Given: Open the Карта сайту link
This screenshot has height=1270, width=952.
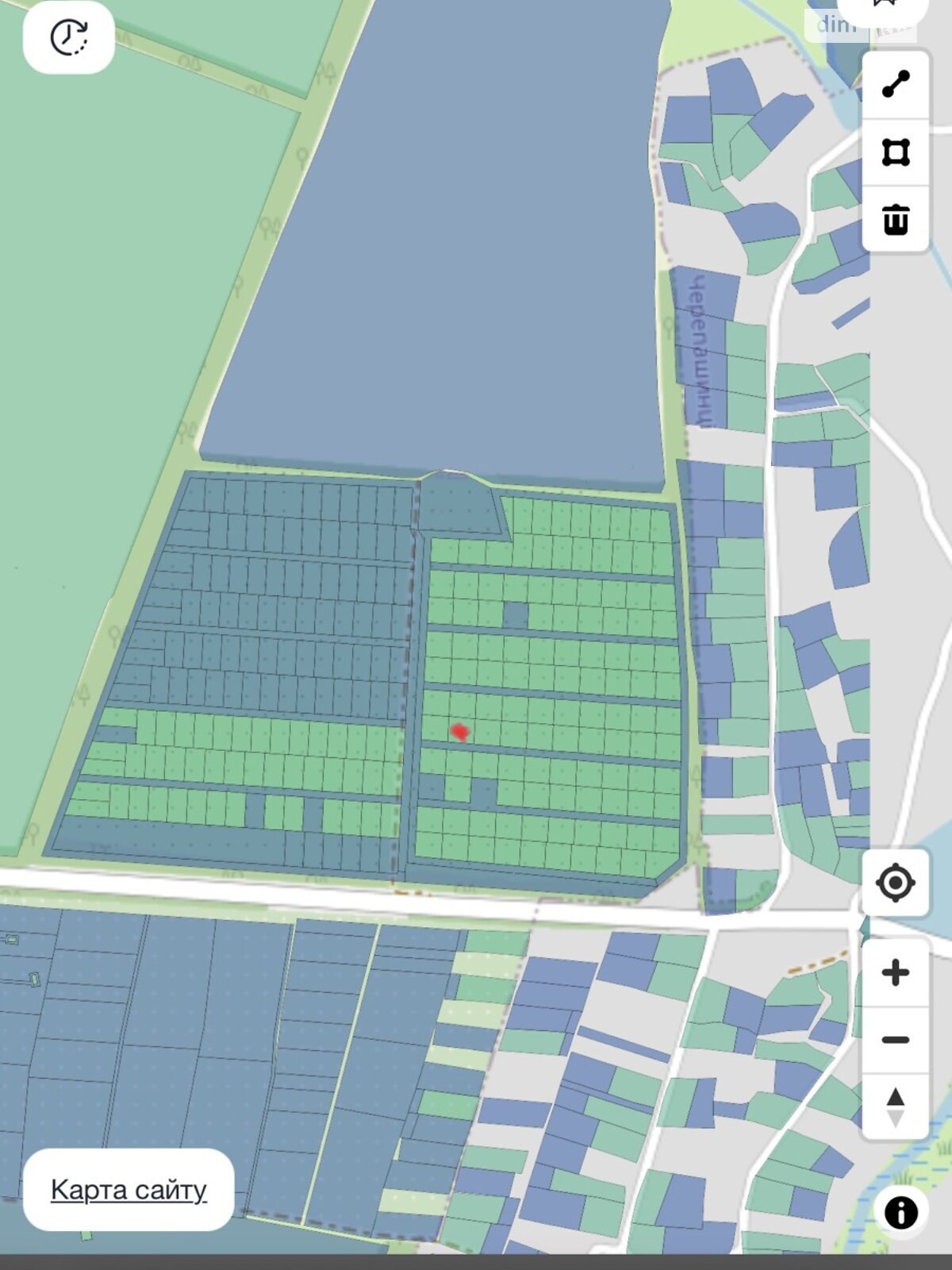Looking at the screenshot, I should point(129,1189).
